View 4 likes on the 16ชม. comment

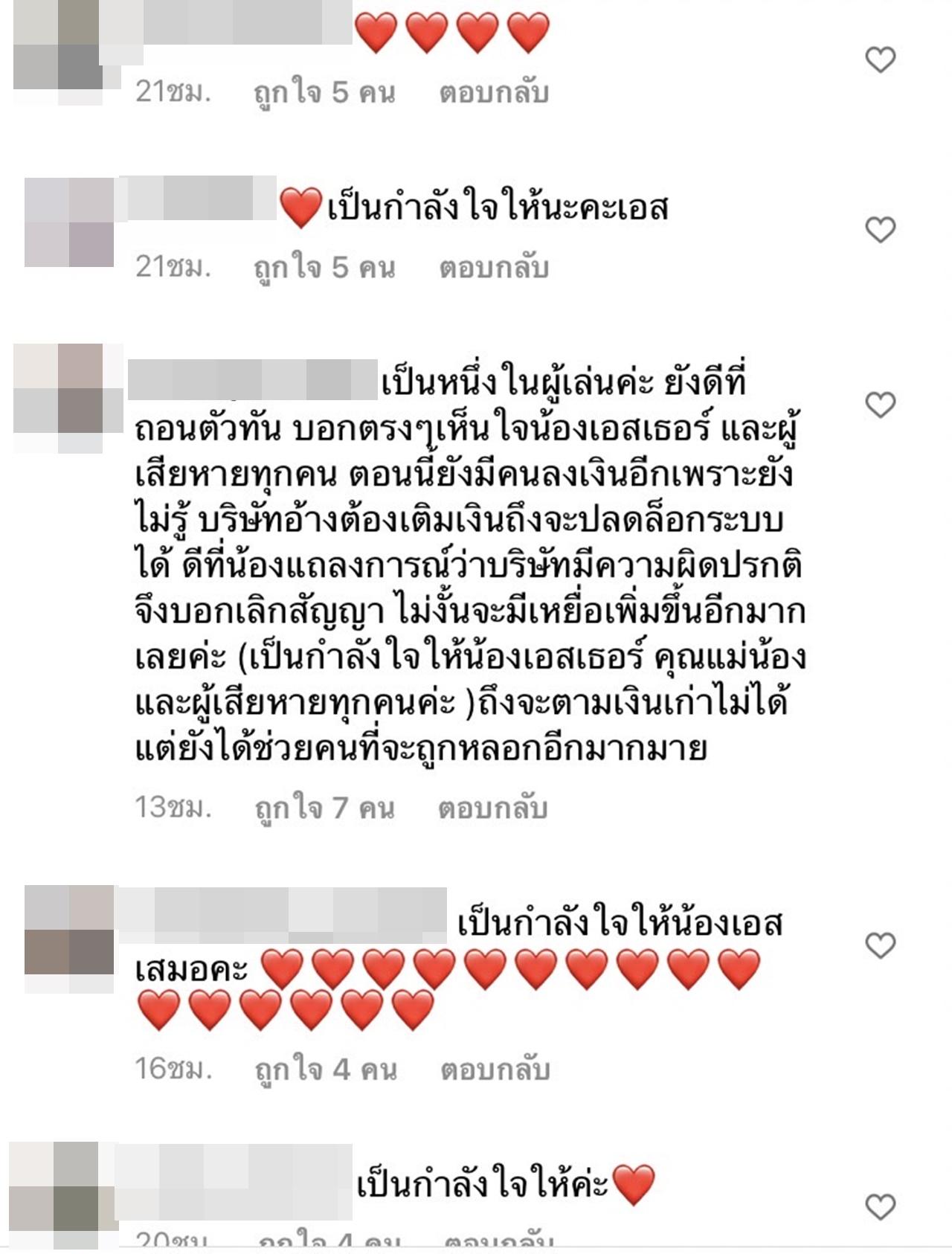click(x=325, y=1070)
